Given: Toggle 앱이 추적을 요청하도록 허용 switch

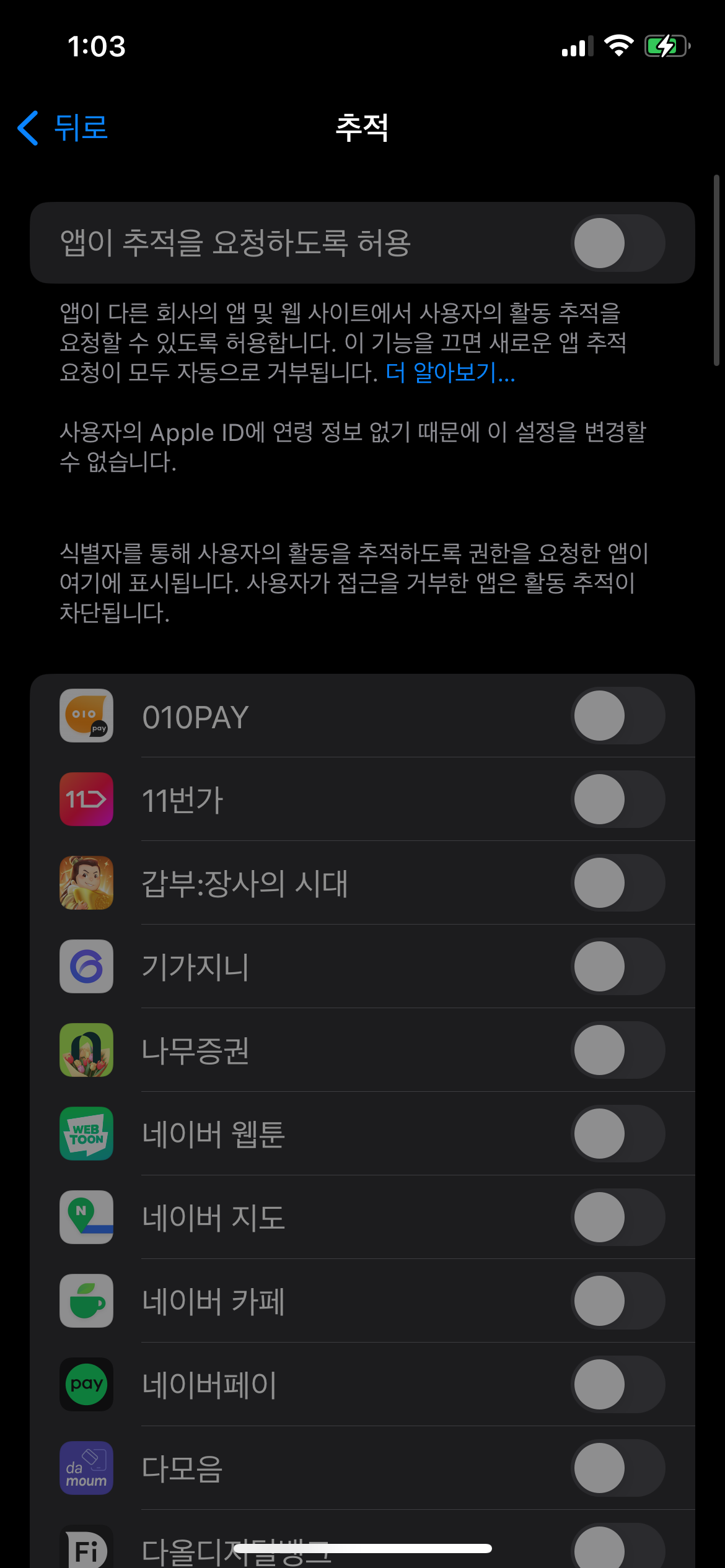Looking at the screenshot, I should pyautogui.click(x=617, y=243).
